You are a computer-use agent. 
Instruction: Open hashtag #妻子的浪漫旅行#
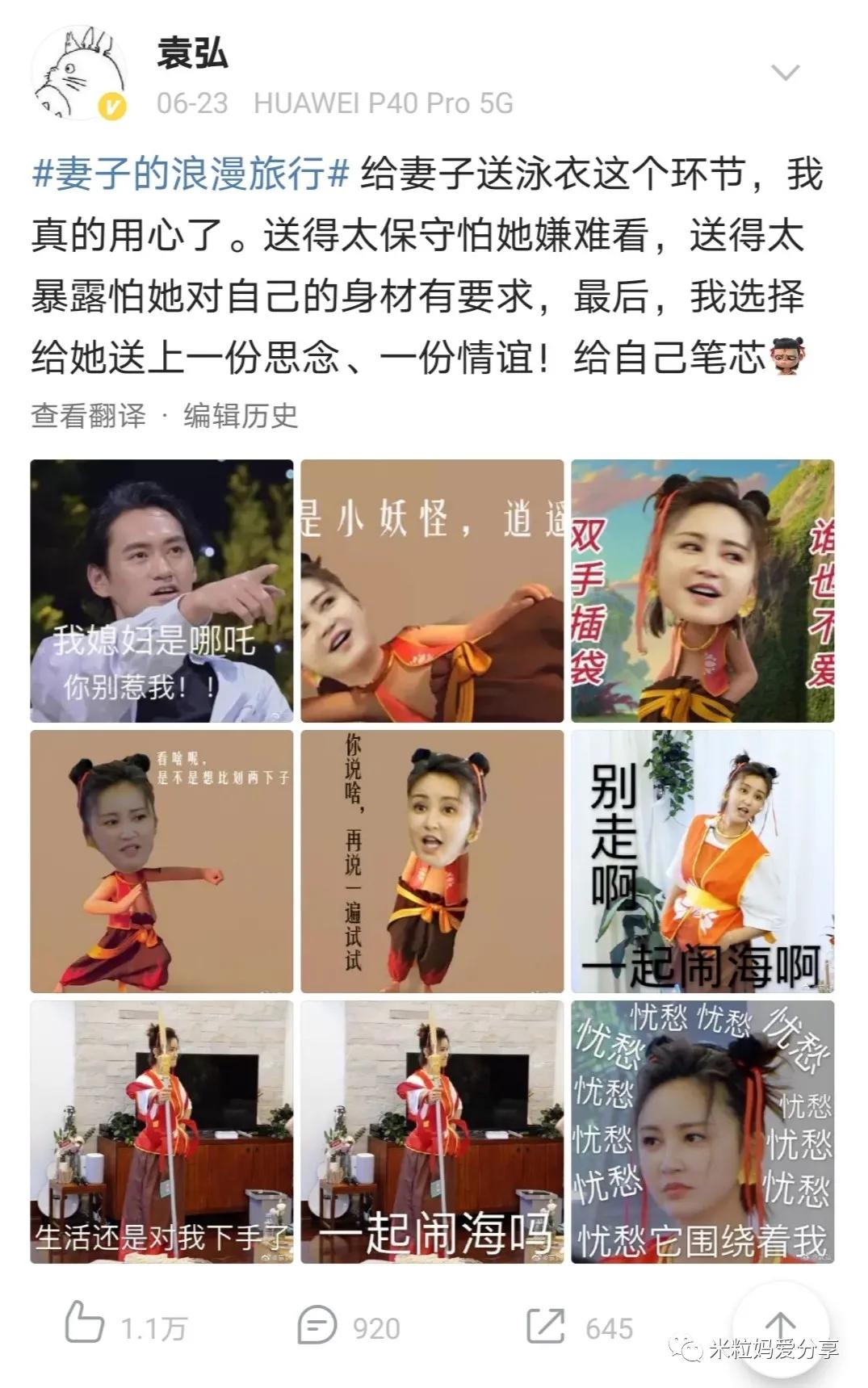(x=191, y=174)
